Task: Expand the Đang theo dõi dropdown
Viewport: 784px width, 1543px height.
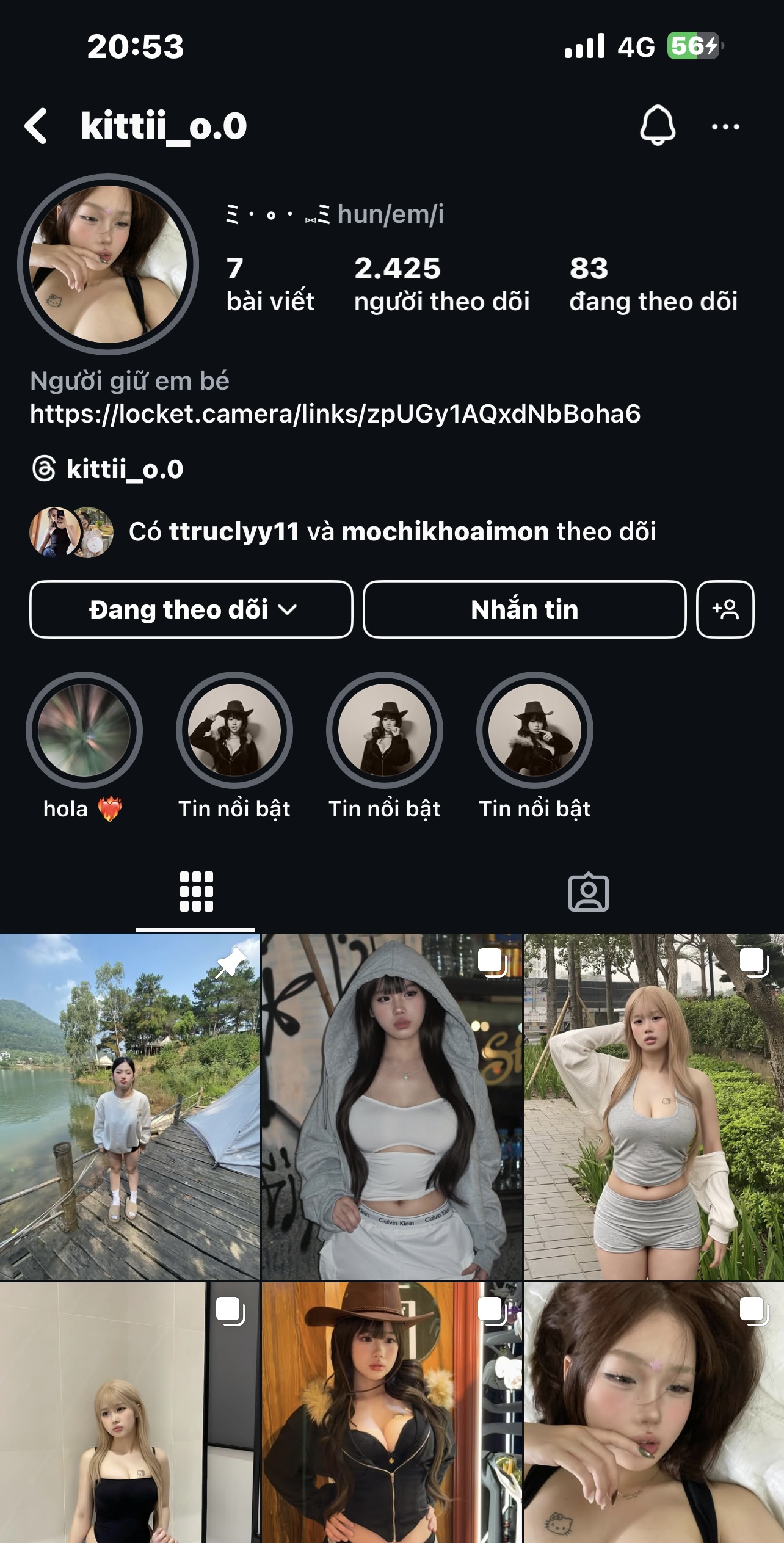Action: point(191,609)
